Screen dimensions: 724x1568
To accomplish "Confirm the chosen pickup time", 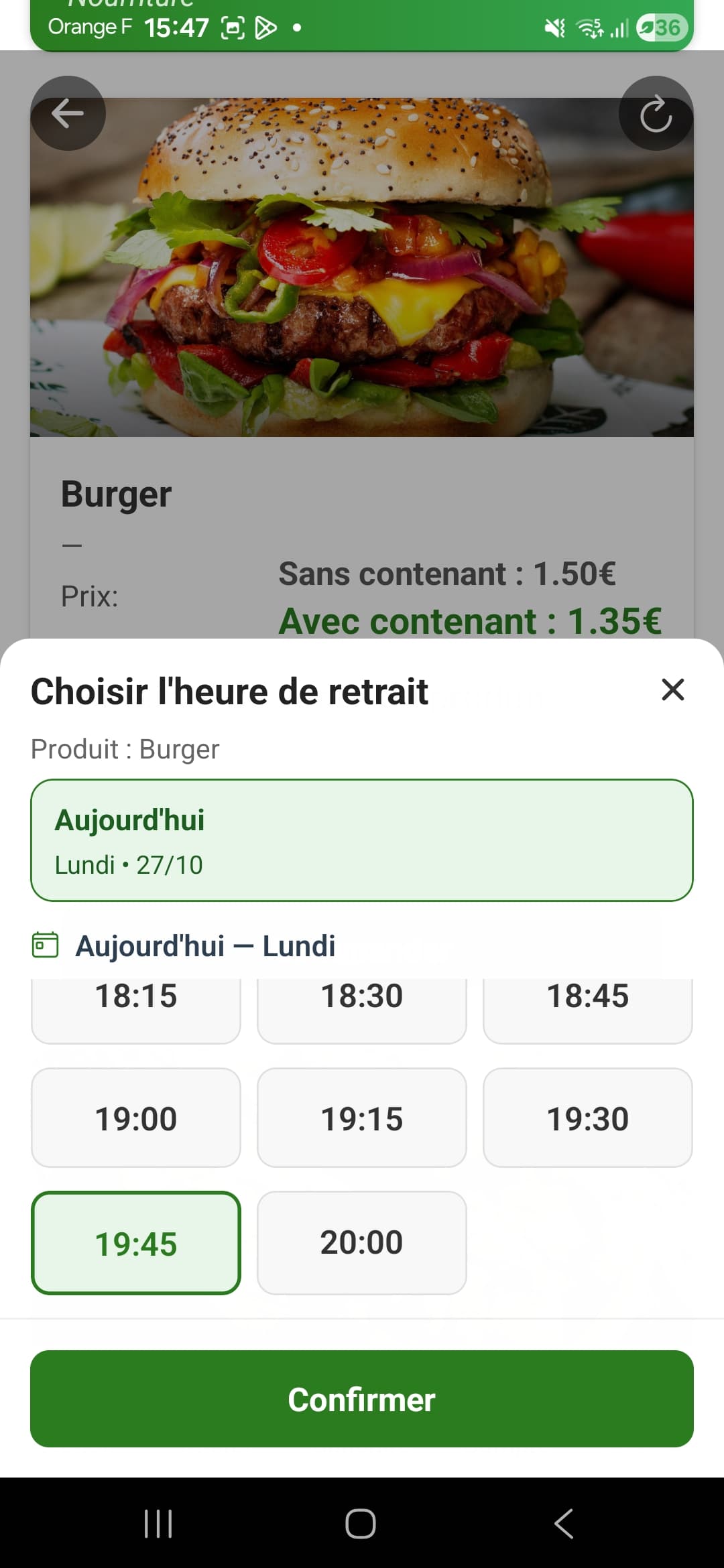I will (361, 1399).
